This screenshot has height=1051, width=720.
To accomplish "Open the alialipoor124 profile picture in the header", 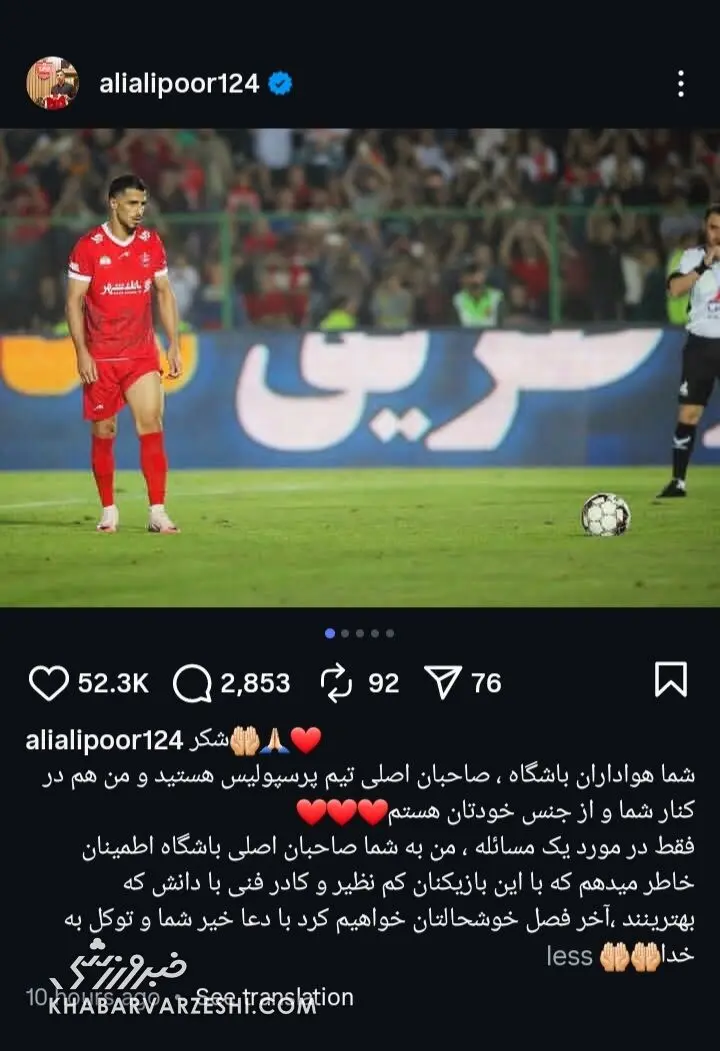I will coord(52,83).
